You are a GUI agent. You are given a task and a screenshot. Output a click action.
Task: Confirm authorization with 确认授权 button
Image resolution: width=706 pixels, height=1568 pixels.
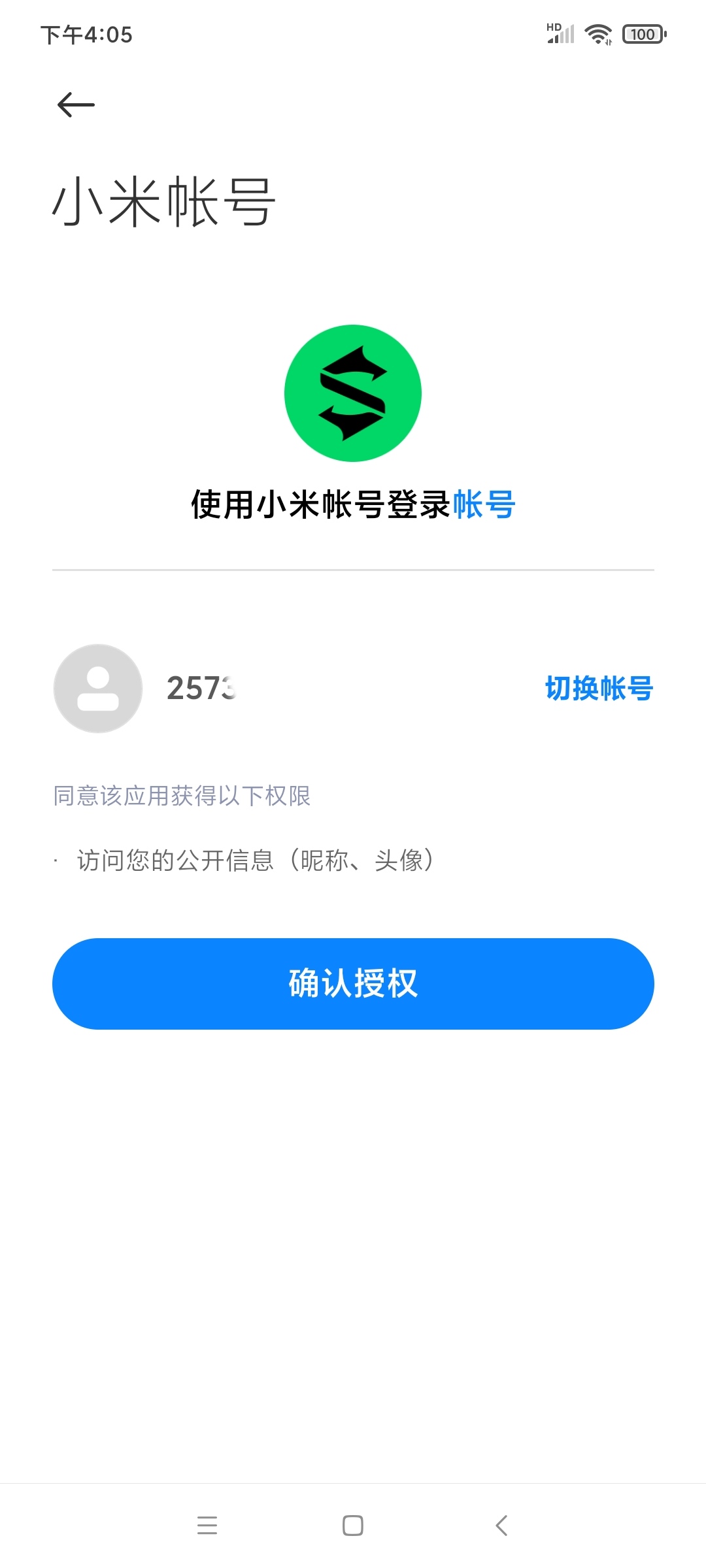click(x=353, y=983)
